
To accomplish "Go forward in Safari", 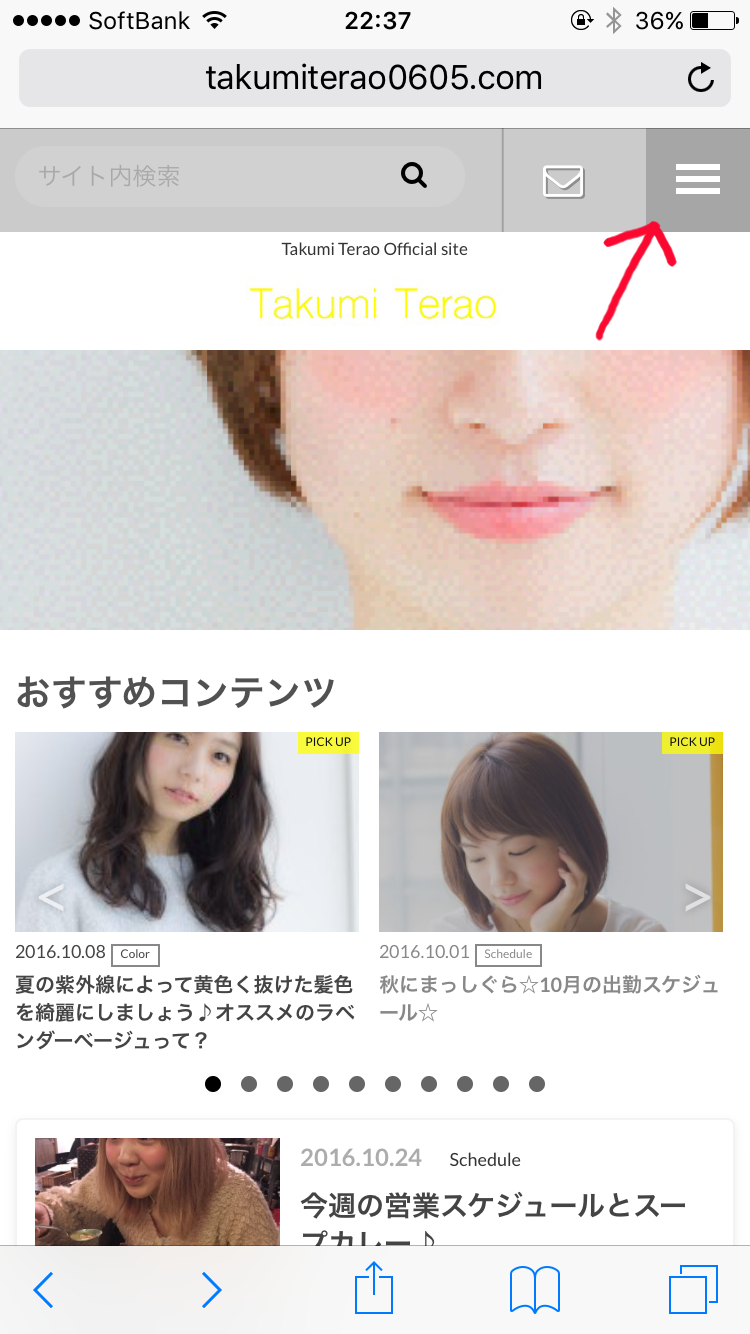I will 211,1290.
